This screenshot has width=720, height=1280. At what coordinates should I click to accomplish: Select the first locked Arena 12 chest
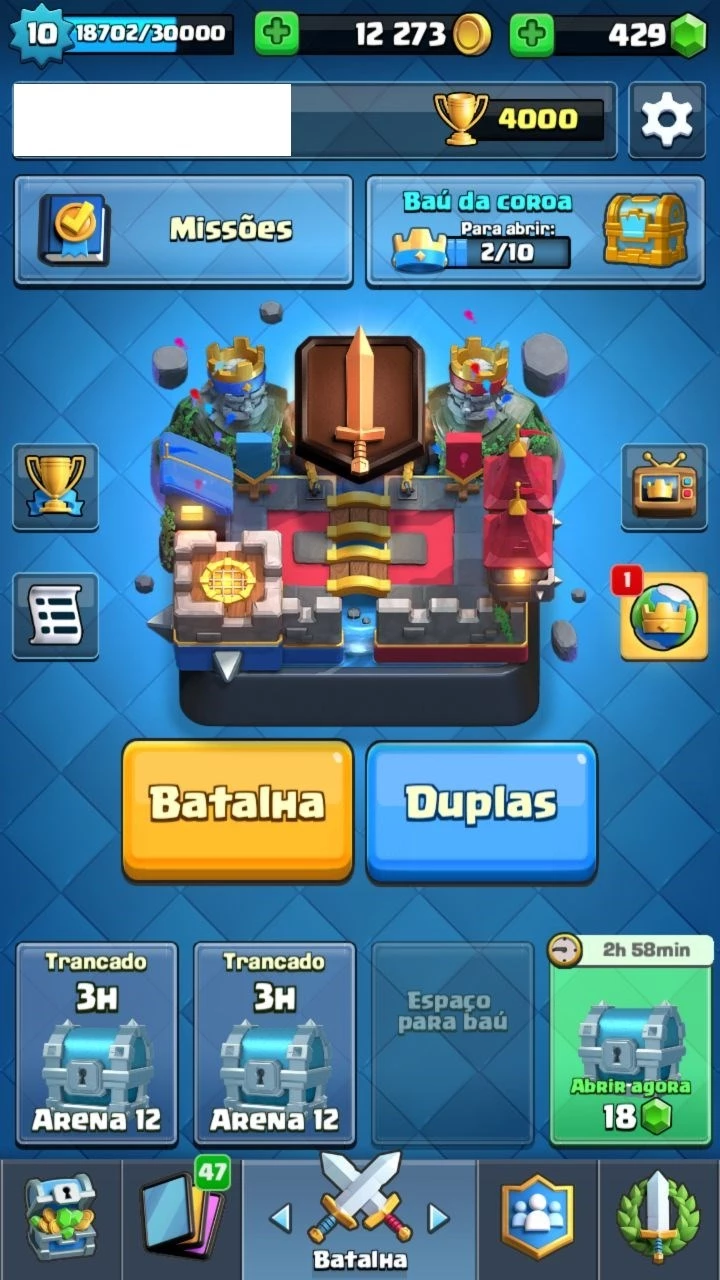[97, 1044]
